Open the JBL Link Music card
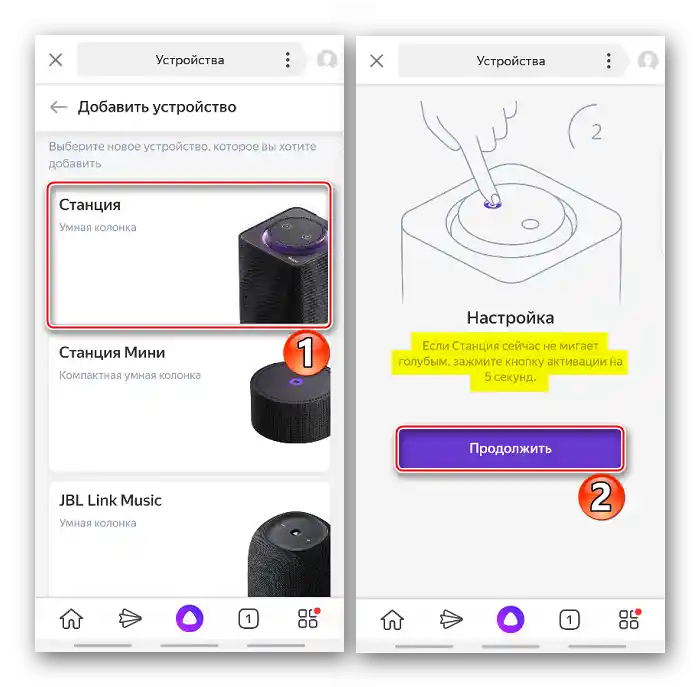This screenshot has width=700, height=687. click(x=188, y=540)
